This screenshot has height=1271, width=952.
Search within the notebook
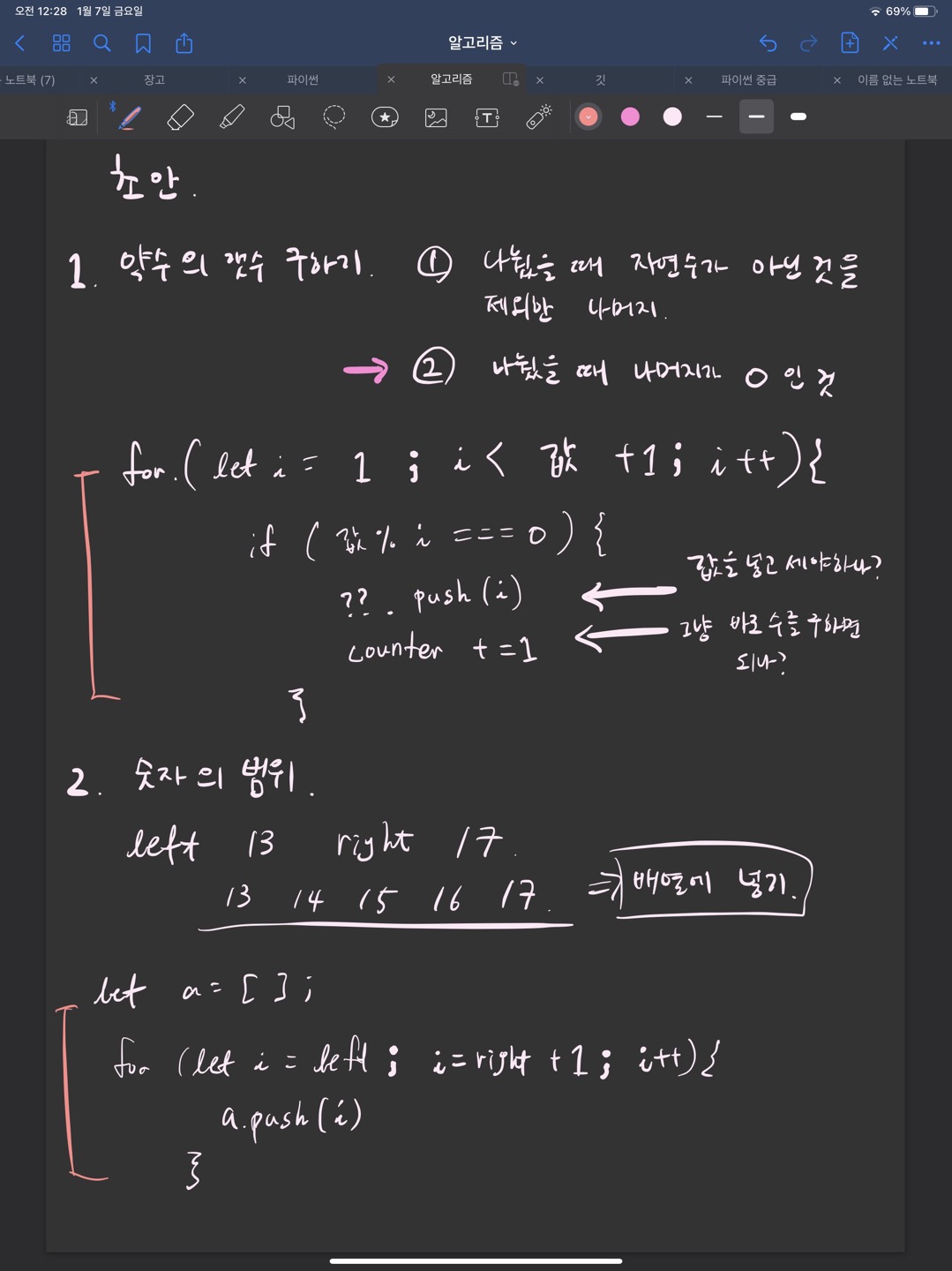tap(102, 43)
